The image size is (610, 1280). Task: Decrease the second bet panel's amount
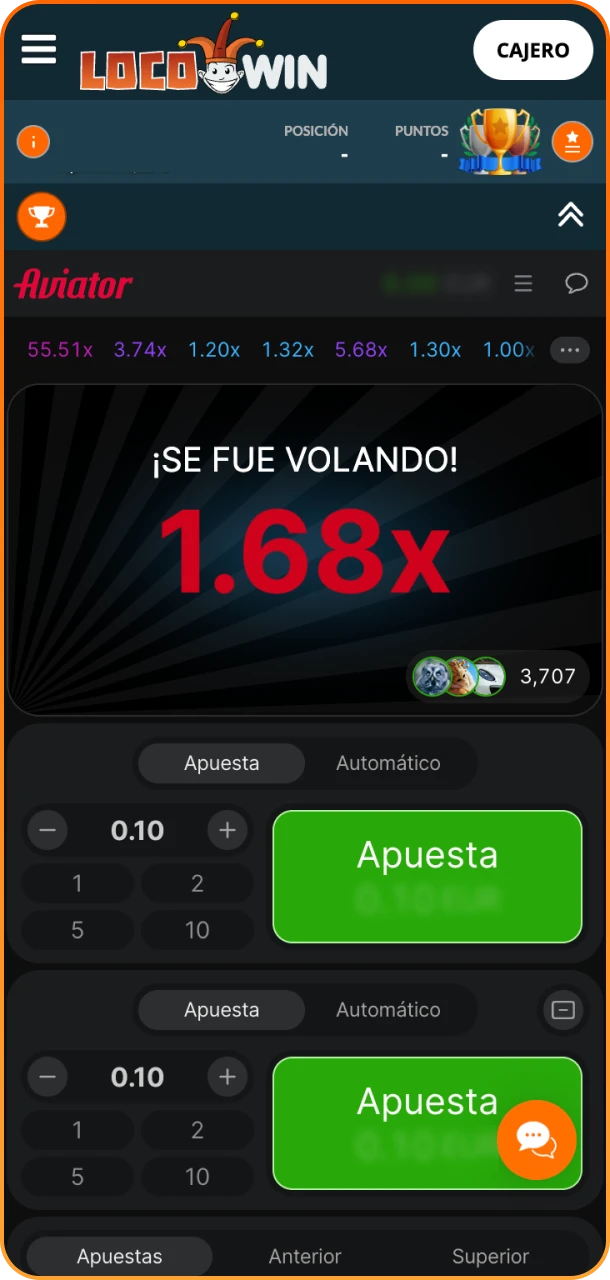coord(47,1077)
